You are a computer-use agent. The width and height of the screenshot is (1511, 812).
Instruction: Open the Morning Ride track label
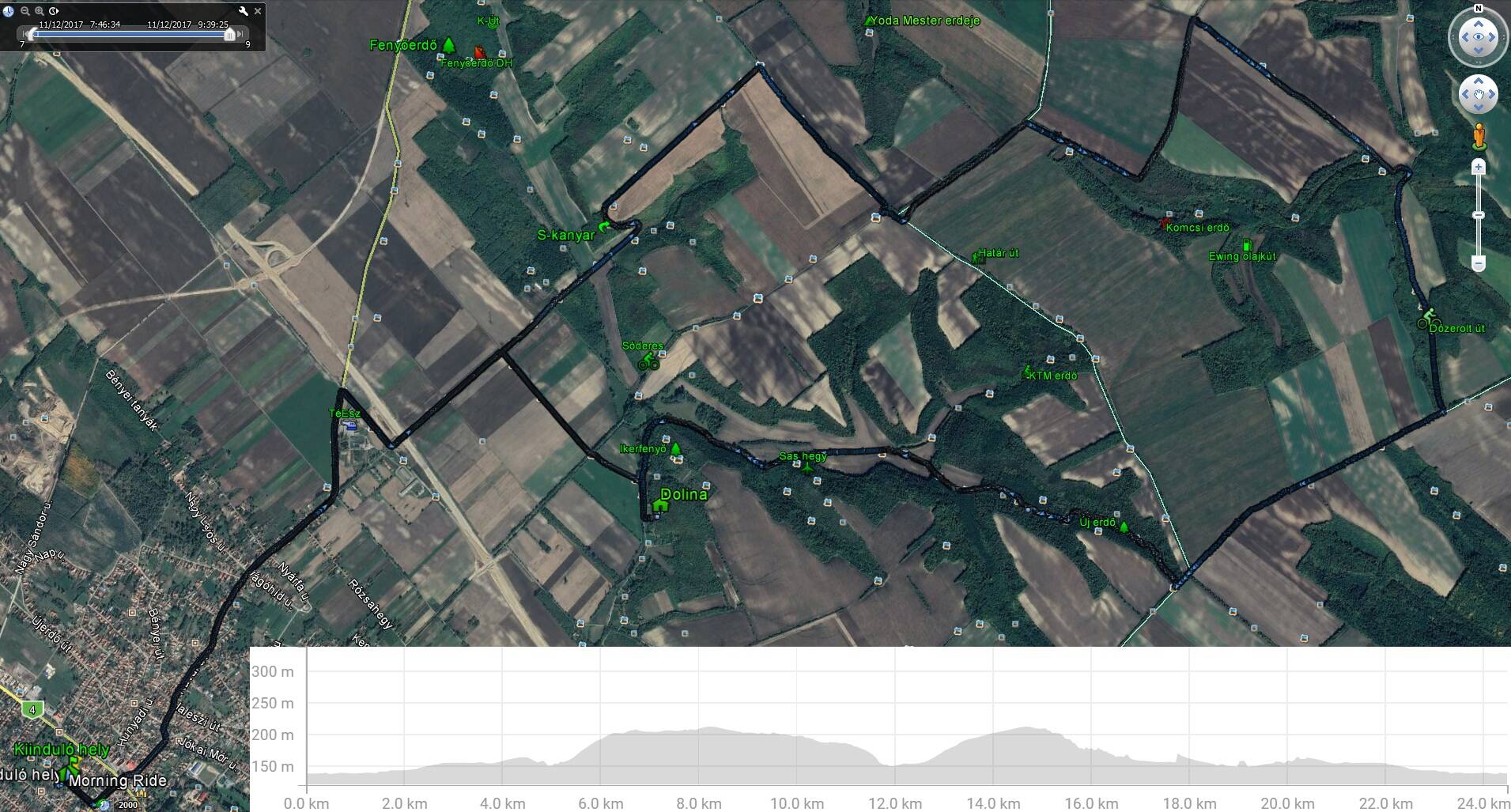point(118,781)
